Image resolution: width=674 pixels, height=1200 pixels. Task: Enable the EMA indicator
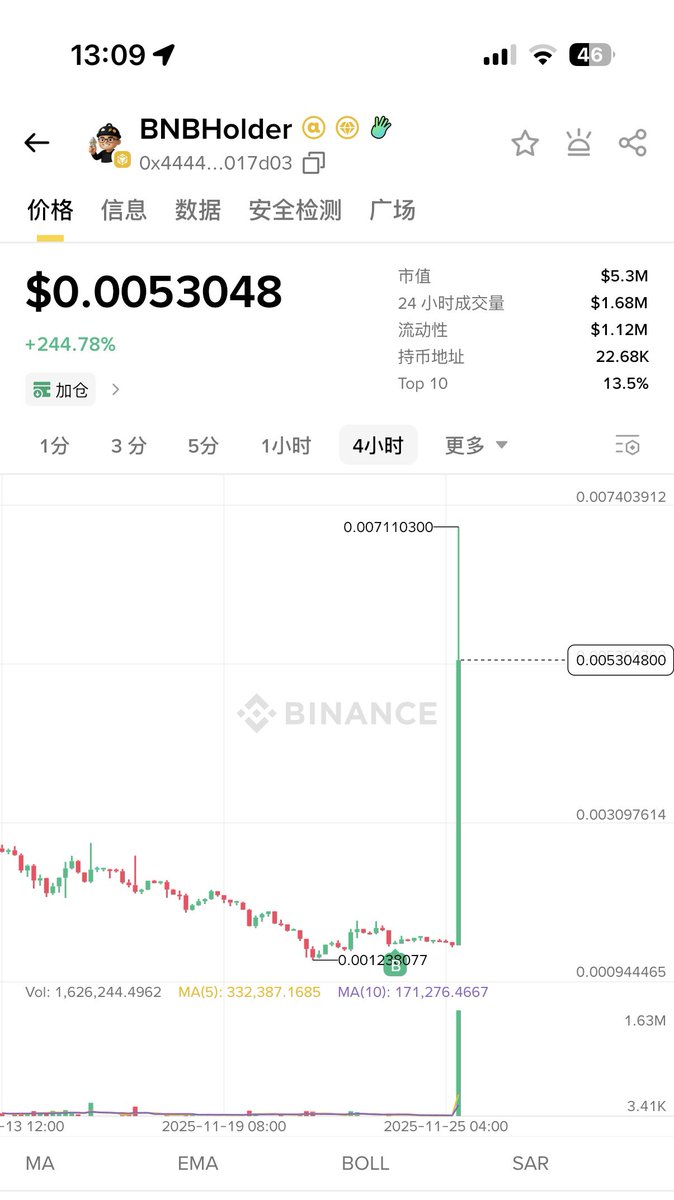[197, 1163]
